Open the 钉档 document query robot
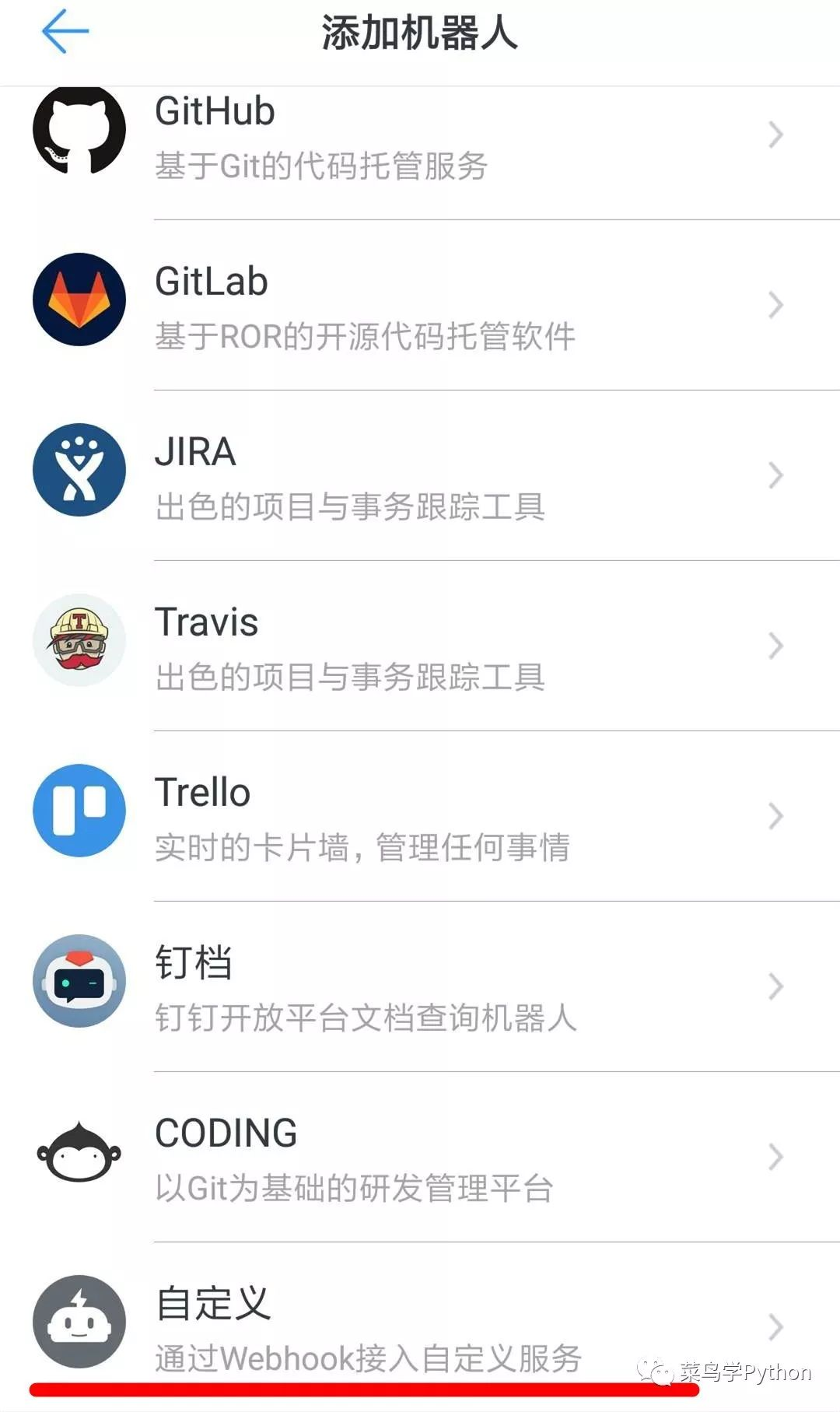The width and height of the screenshot is (840, 1412). (420, 987)
